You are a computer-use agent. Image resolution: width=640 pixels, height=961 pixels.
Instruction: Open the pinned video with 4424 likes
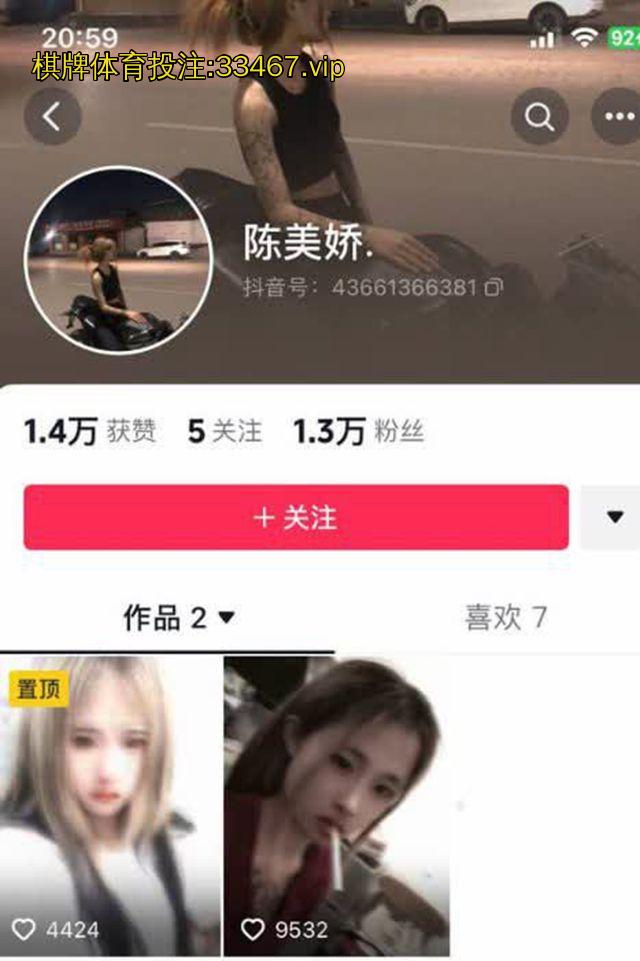pos(108,805)
